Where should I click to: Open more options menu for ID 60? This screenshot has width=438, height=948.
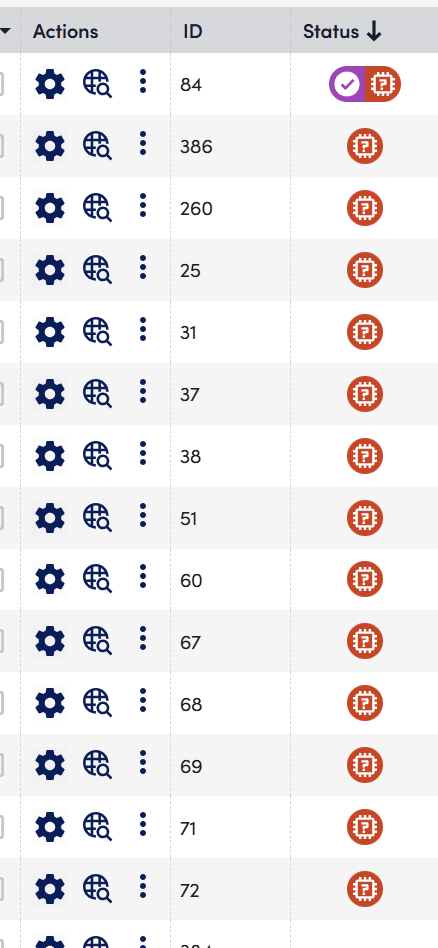143,576
